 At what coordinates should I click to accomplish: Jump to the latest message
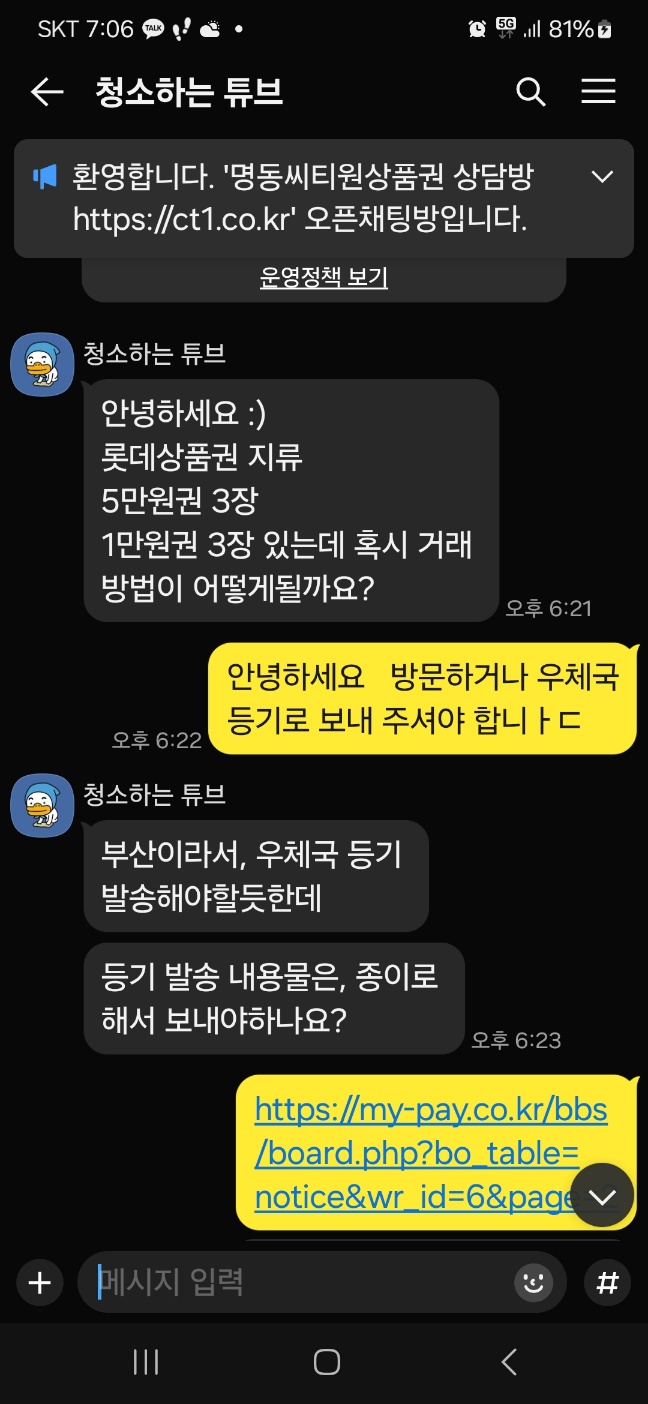[x=602, y=1196]
